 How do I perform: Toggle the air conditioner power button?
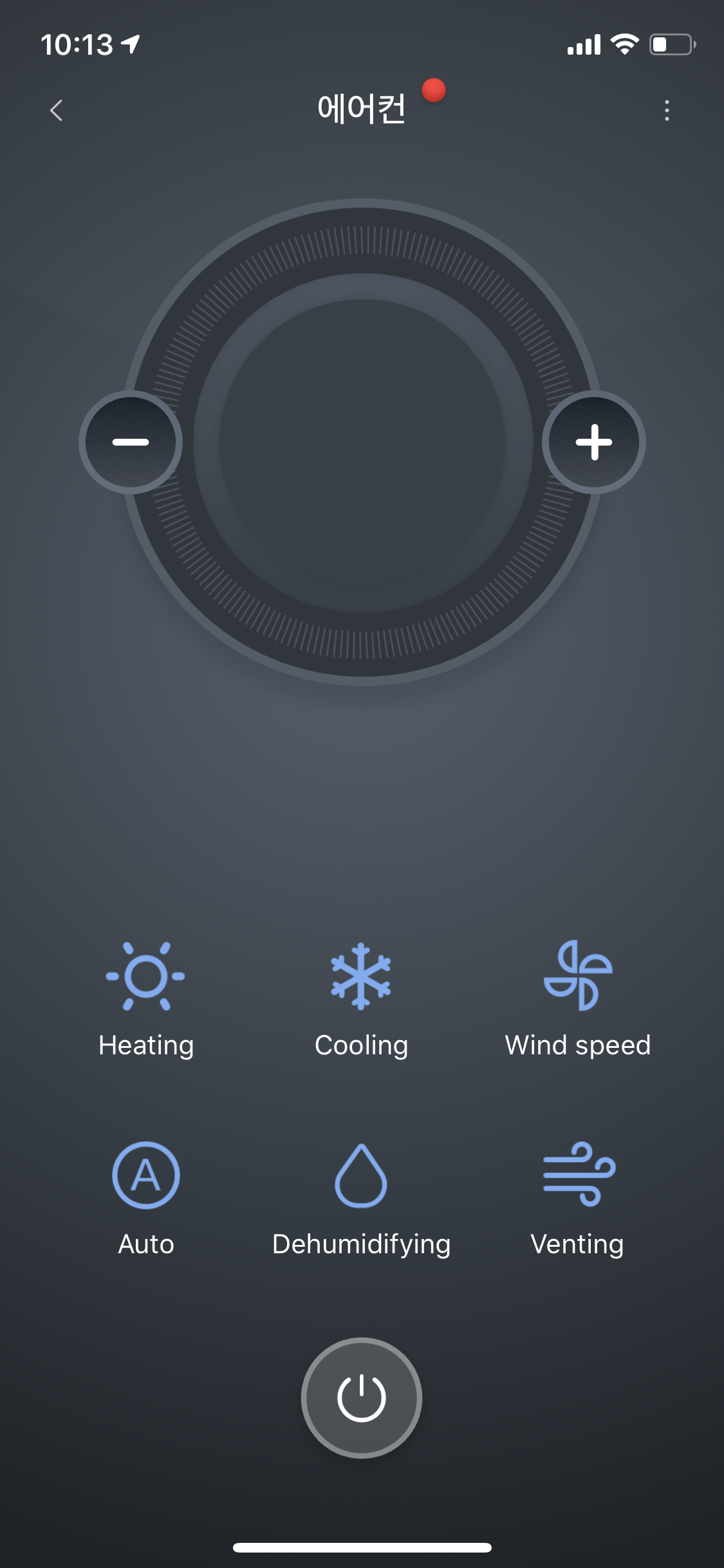(x=361, y=1397)
